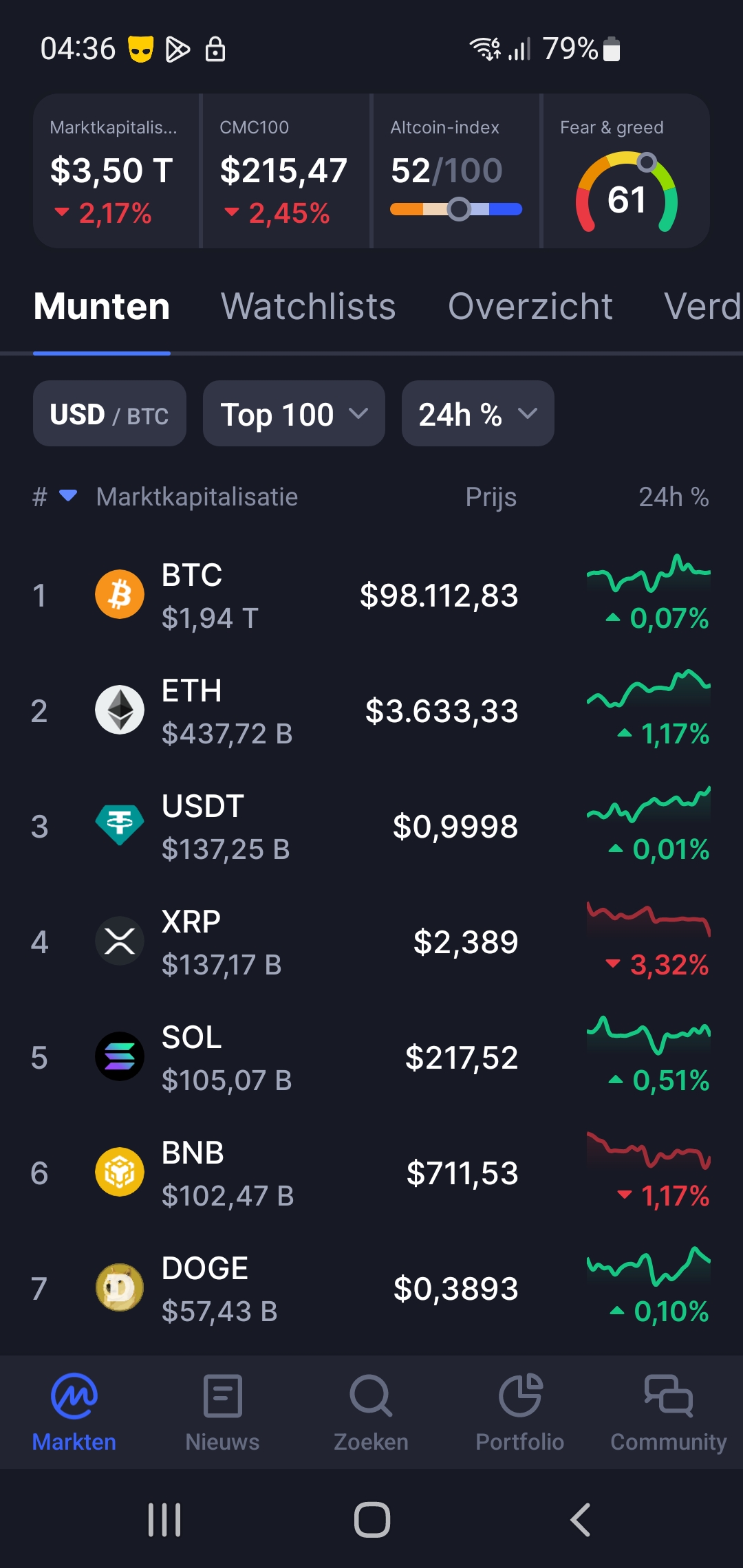Screen dimensions: 743x1568
Task: Expand the 24h % dropdown
Action: 478,413
